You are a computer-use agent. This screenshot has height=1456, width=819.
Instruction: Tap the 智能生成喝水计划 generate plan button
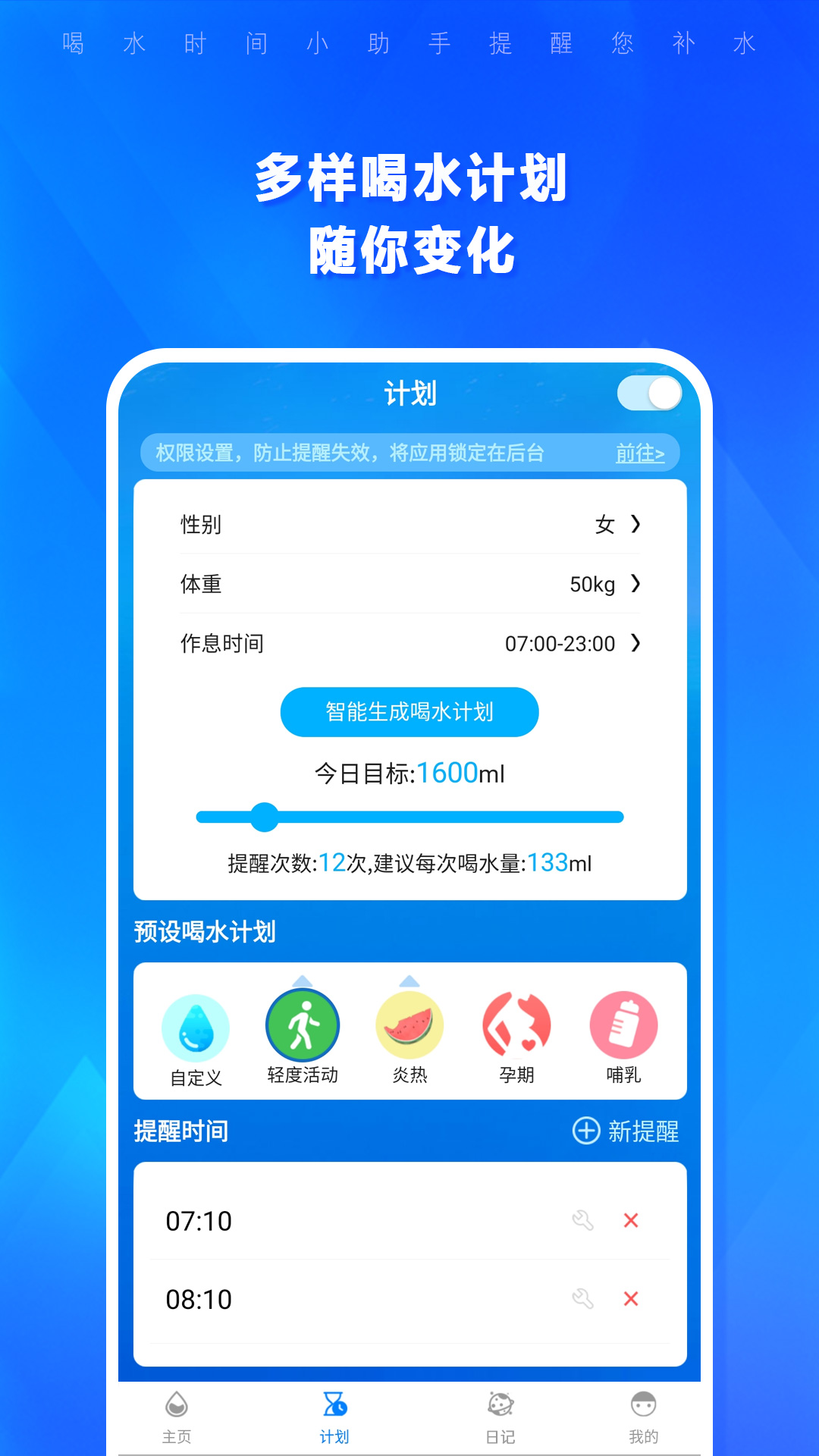point(409,711)
